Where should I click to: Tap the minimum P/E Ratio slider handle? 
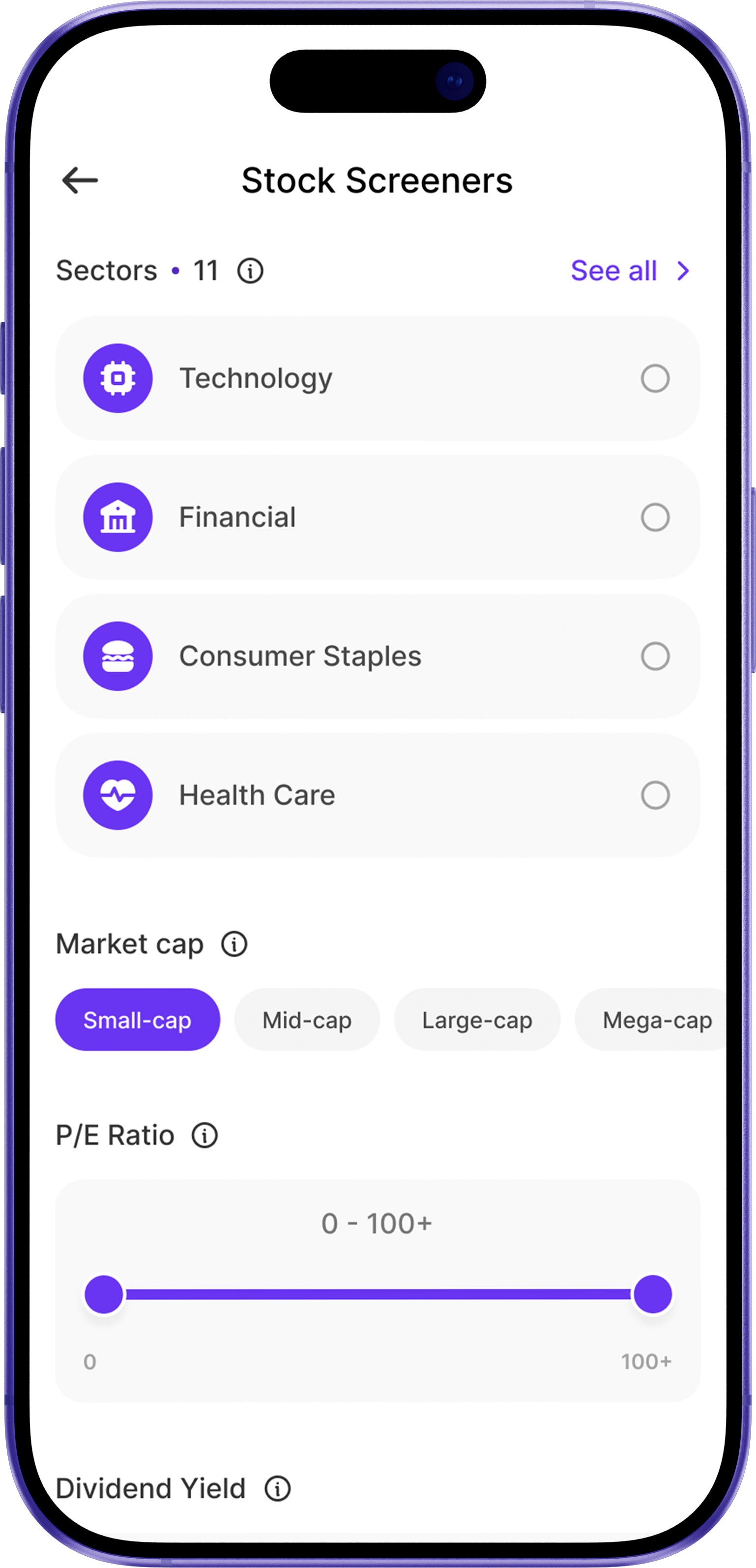(104, 1293)
